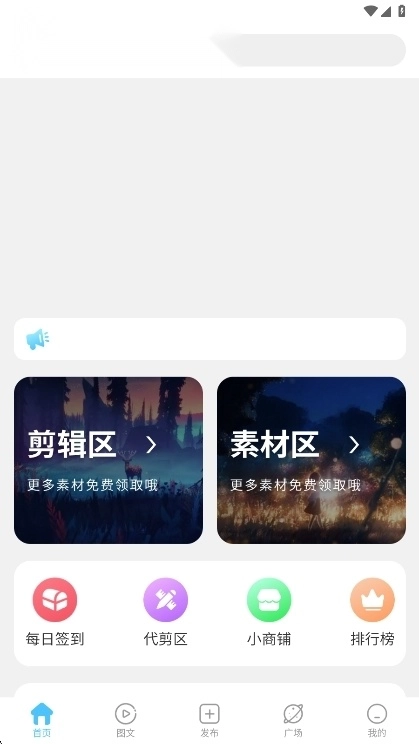This screenshot has height=744, width=419.
Task: Switch to the 广场 tab
Action: pyautogui.click(x=293, y=720)
